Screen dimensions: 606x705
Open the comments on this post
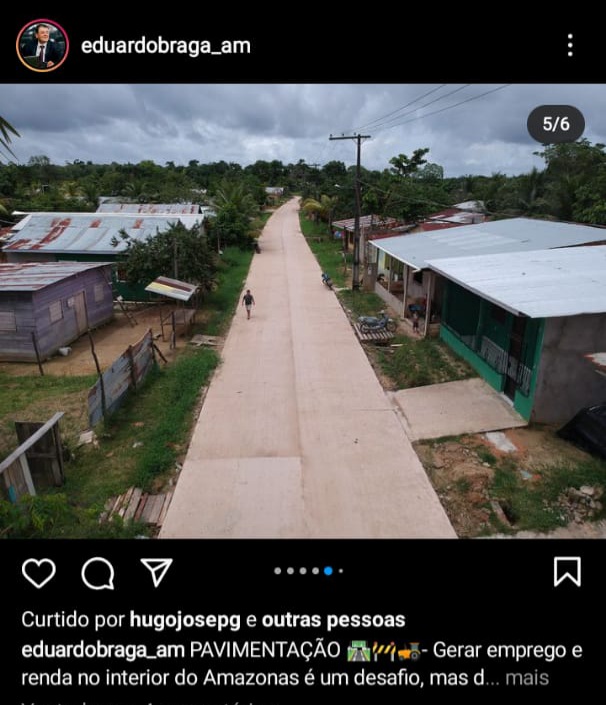tap(98, 572)
